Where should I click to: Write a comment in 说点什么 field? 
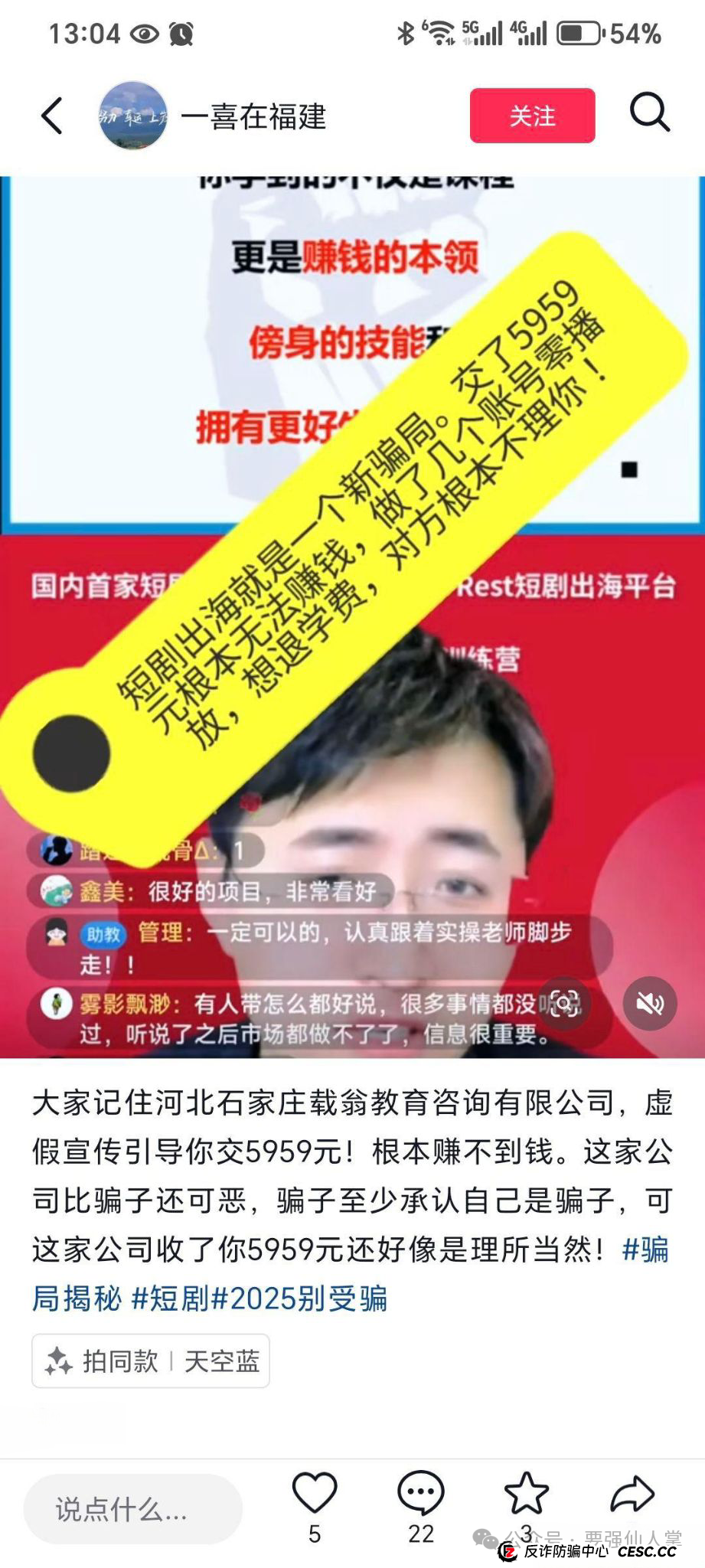[x=132, y=1509]
